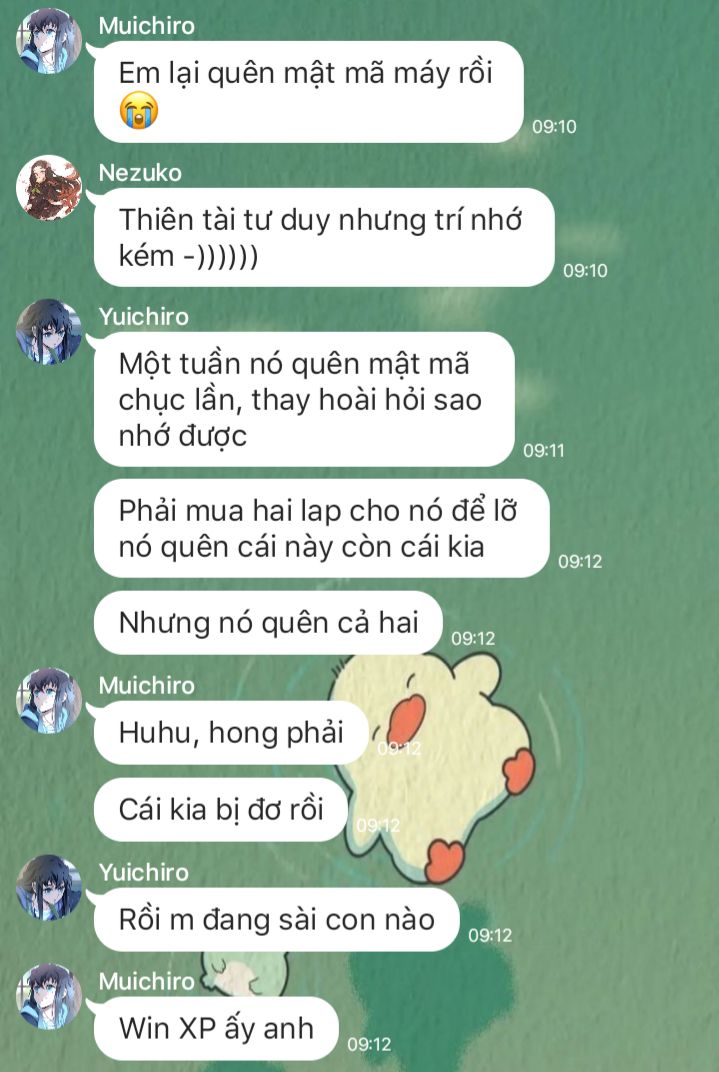Open Nezuko's profile from her avatar
The image size is (719, 1072).
coord(49,188)
